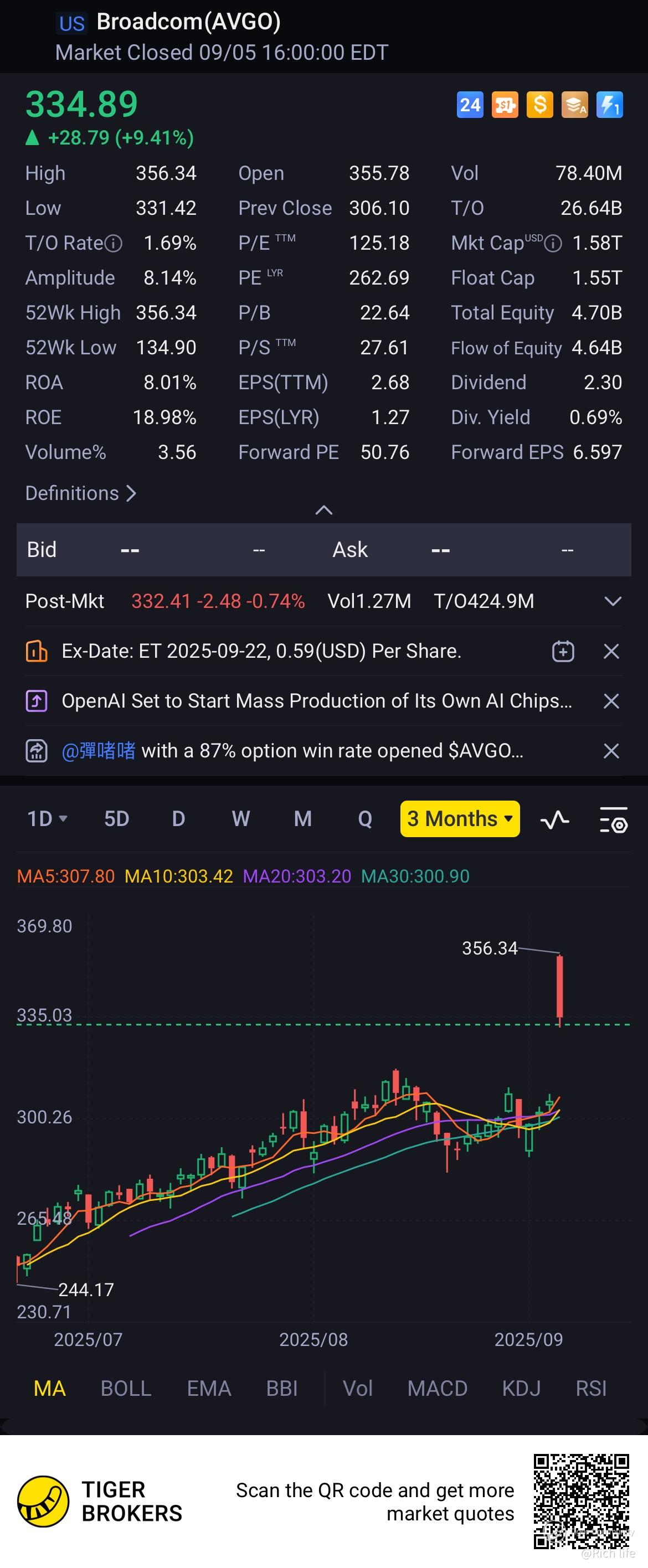The height and width of the screenshot is (1568, 648).
Task: Expand the Post-Mkt details row
Action: [612, 601]
